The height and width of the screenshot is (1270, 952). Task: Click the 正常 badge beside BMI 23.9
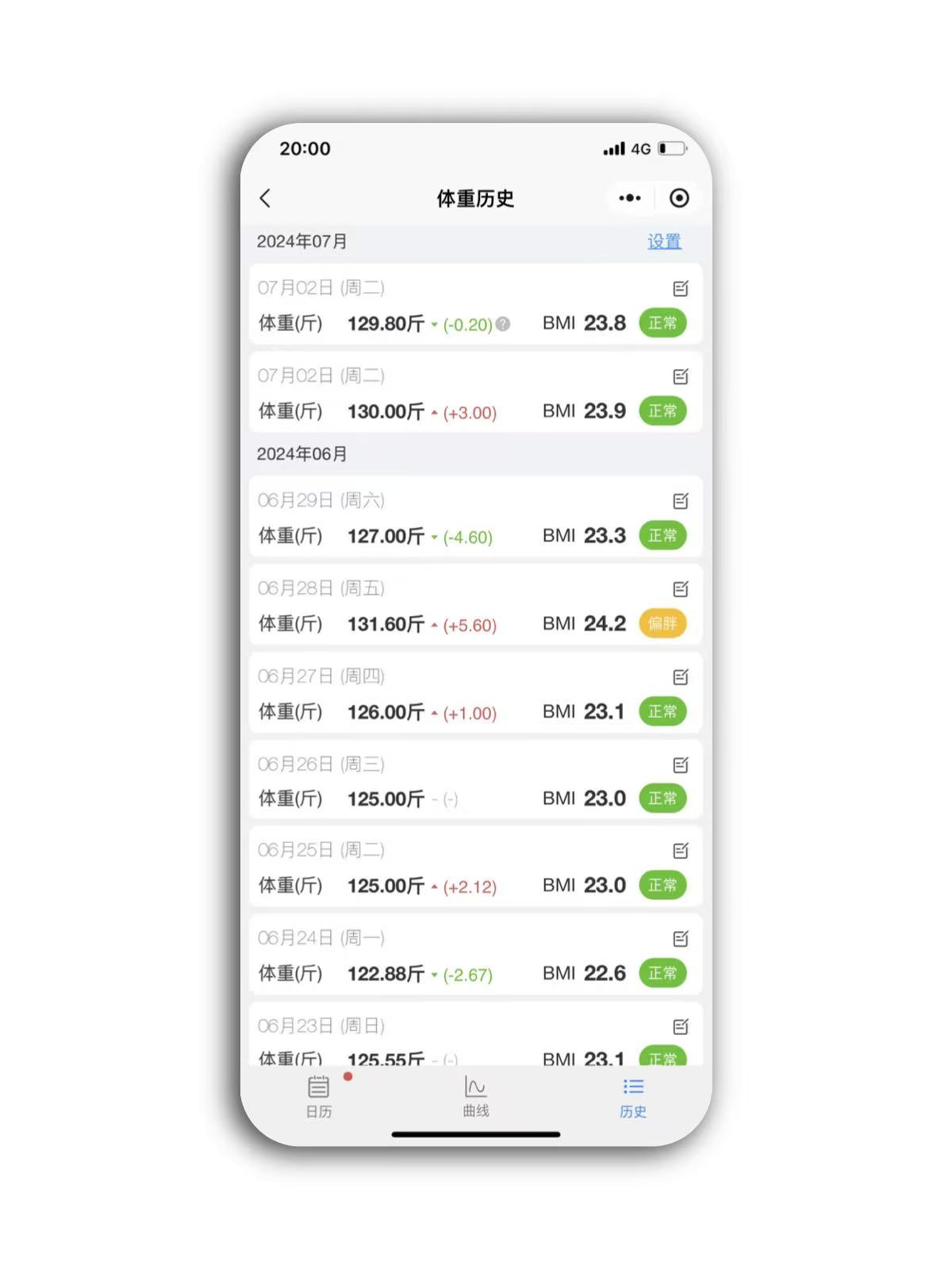click(663, 411)
